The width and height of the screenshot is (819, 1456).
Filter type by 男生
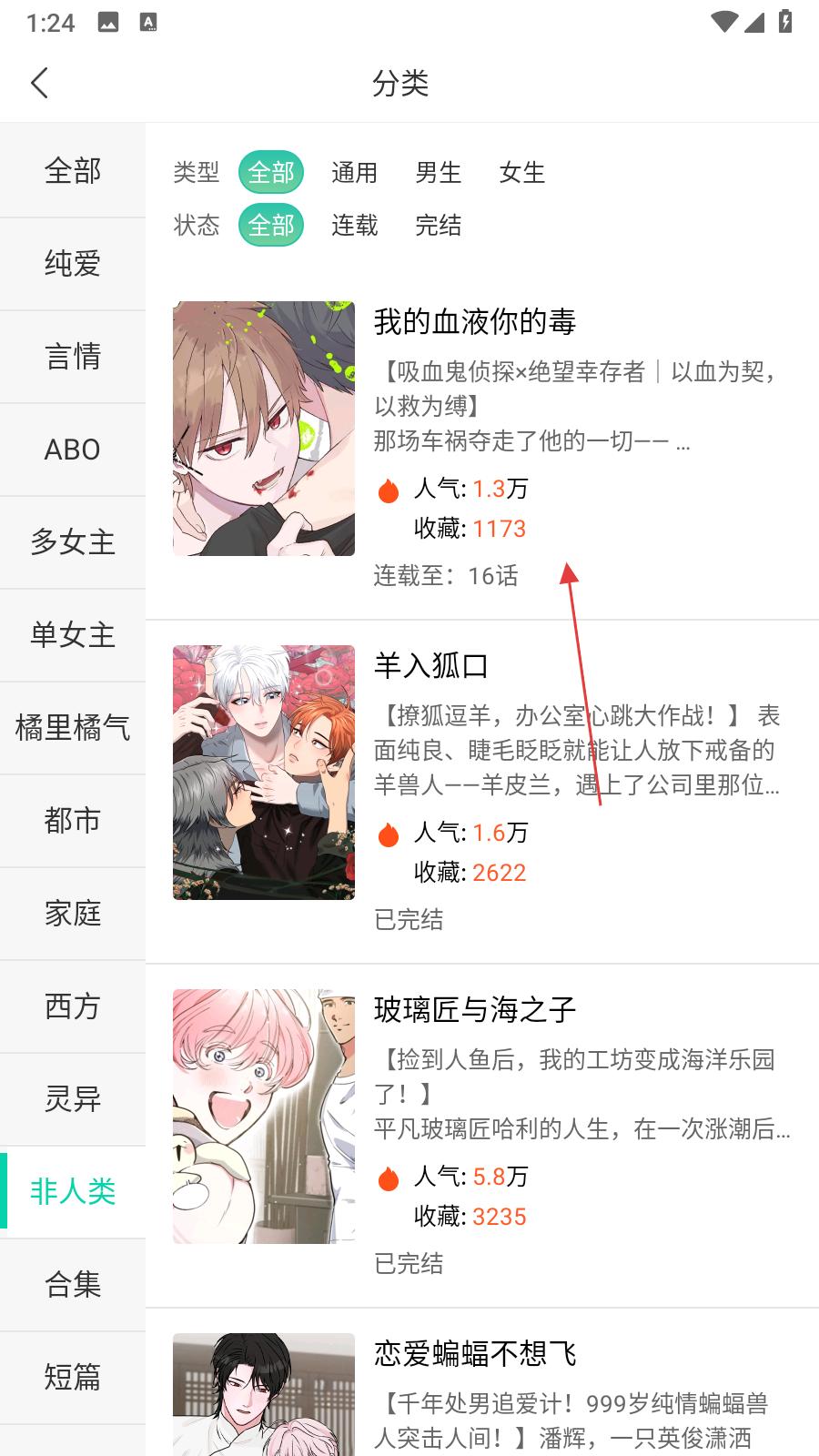[x=438, y=173]
